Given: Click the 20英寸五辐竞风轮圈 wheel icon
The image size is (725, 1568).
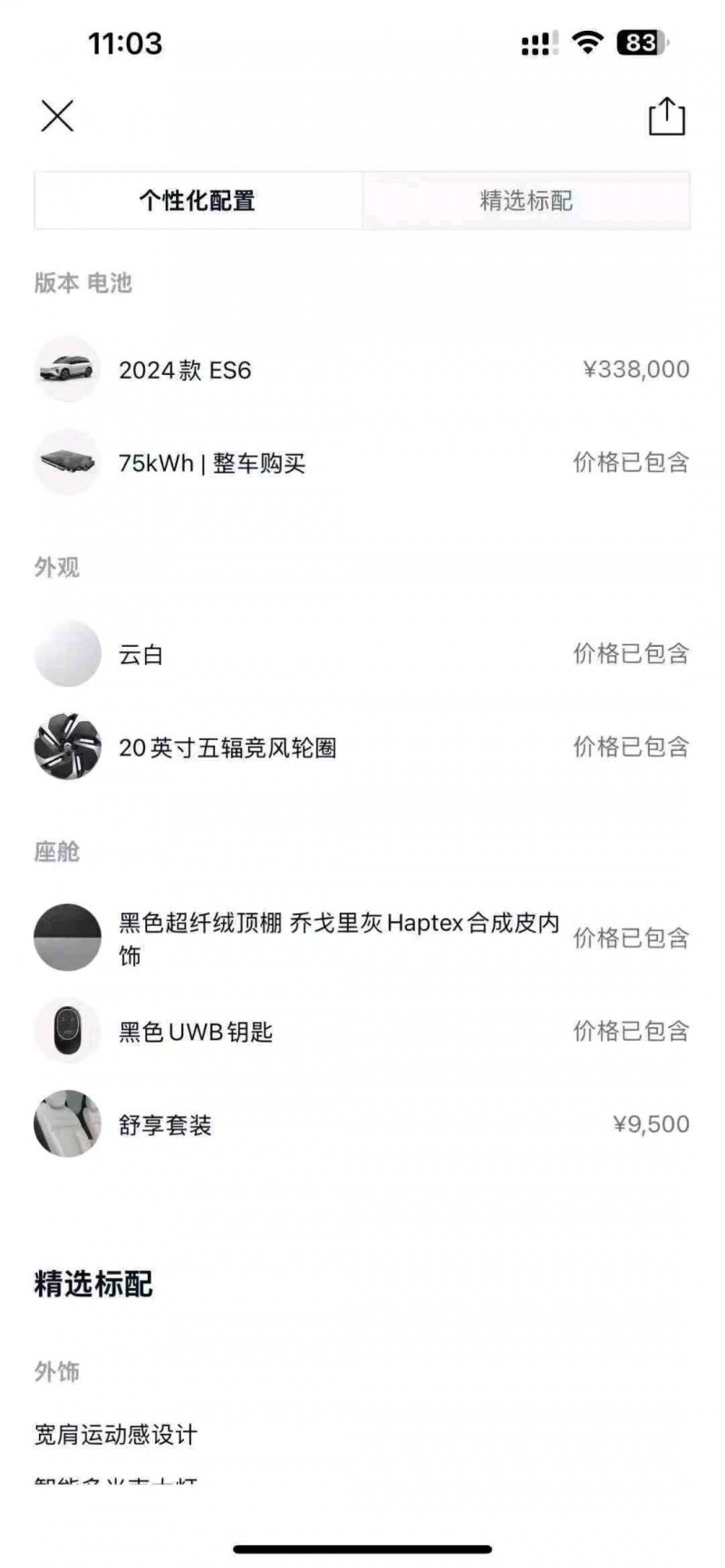Looking at the screenshot, I should point(67,750).
